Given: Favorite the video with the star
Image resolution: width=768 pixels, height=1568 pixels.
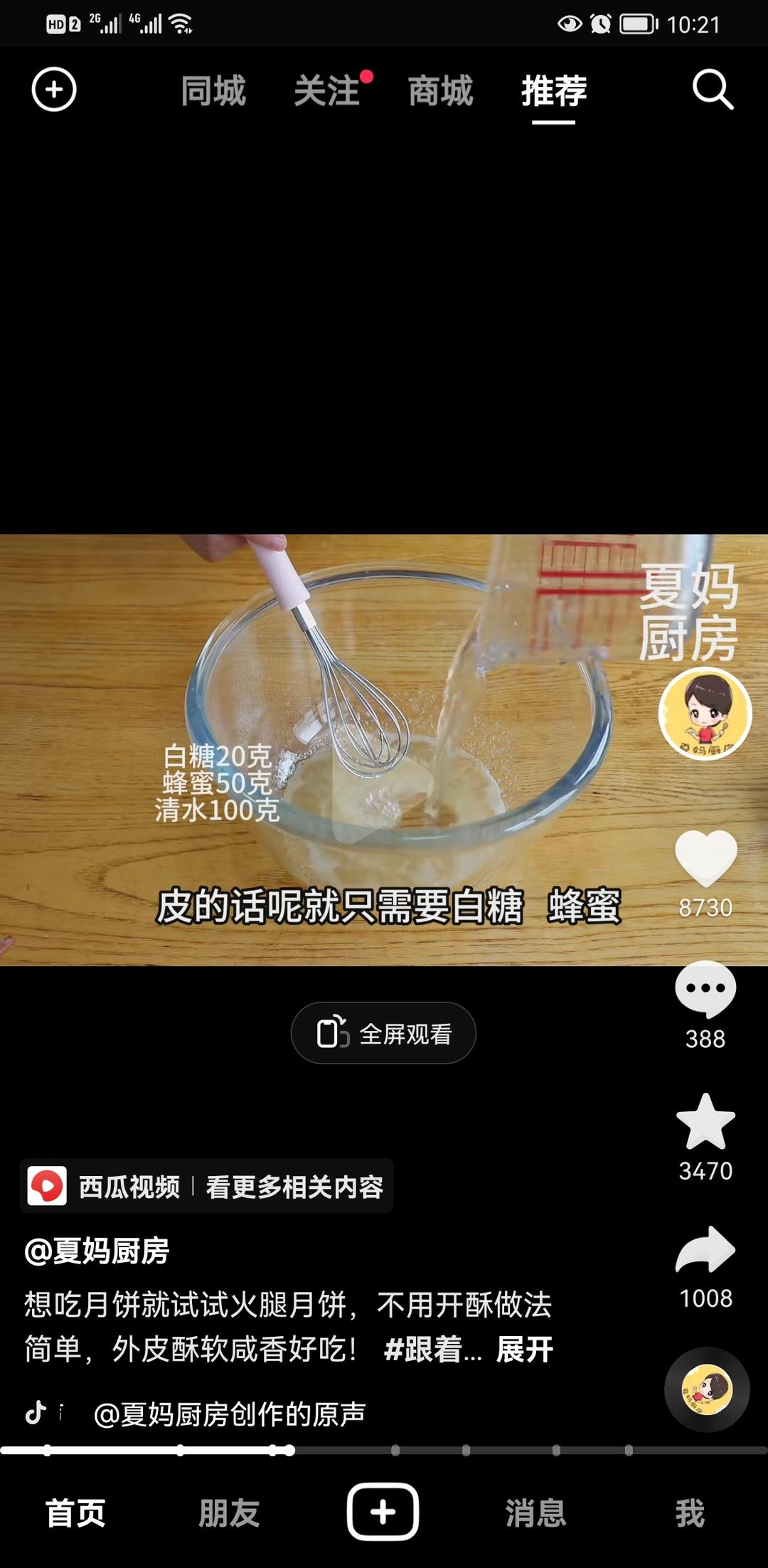Looking at the screenshot, I should click(705, 1122).
